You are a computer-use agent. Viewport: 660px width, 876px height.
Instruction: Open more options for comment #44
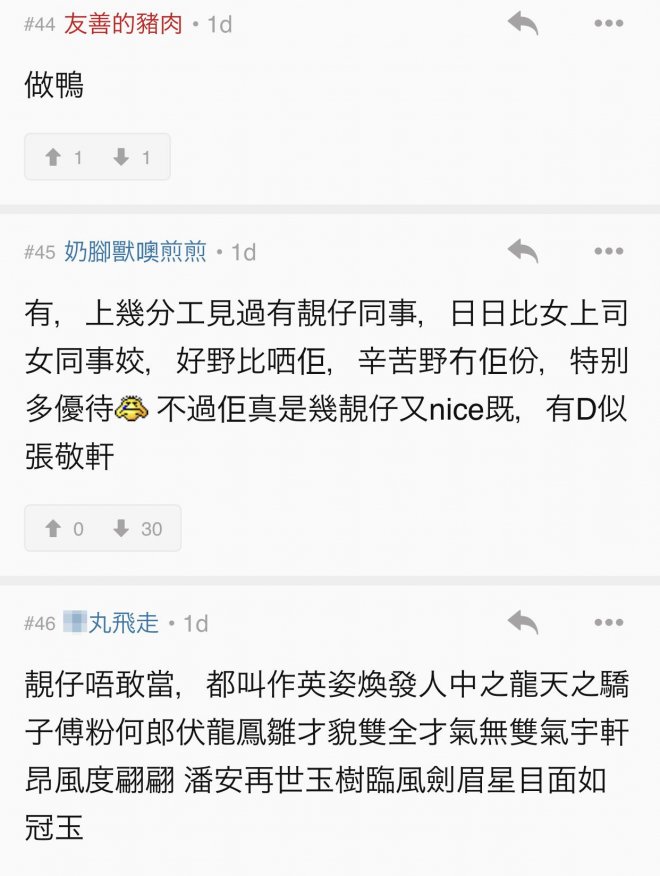click(x=608, y=23)
